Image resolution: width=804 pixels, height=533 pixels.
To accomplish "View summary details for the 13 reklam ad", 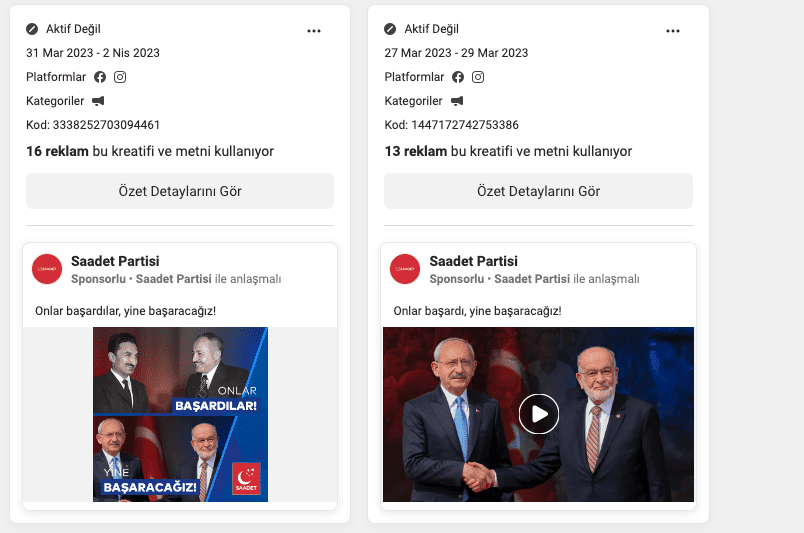I will pyautogui.click(x=538, y=191).
